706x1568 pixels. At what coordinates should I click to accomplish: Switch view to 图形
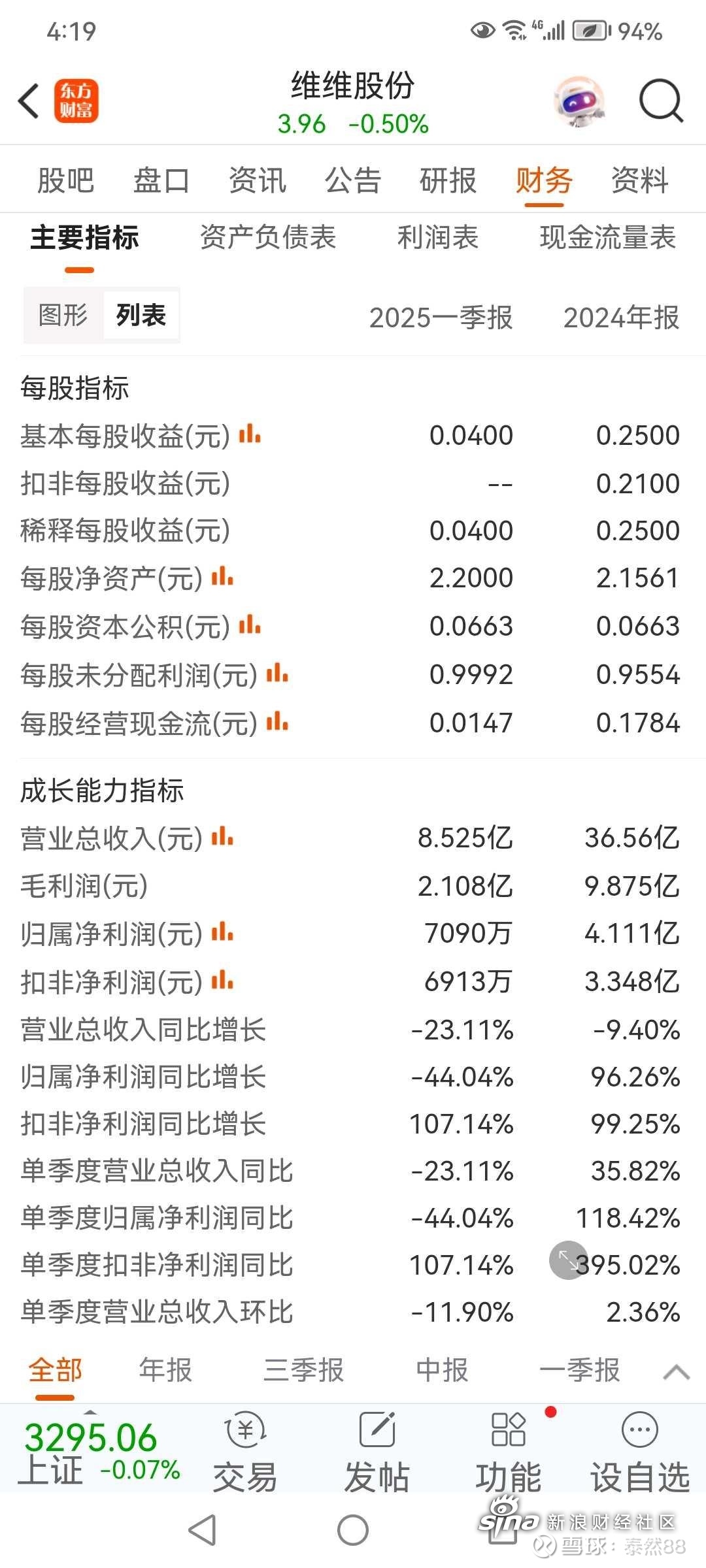click(63, 315)
